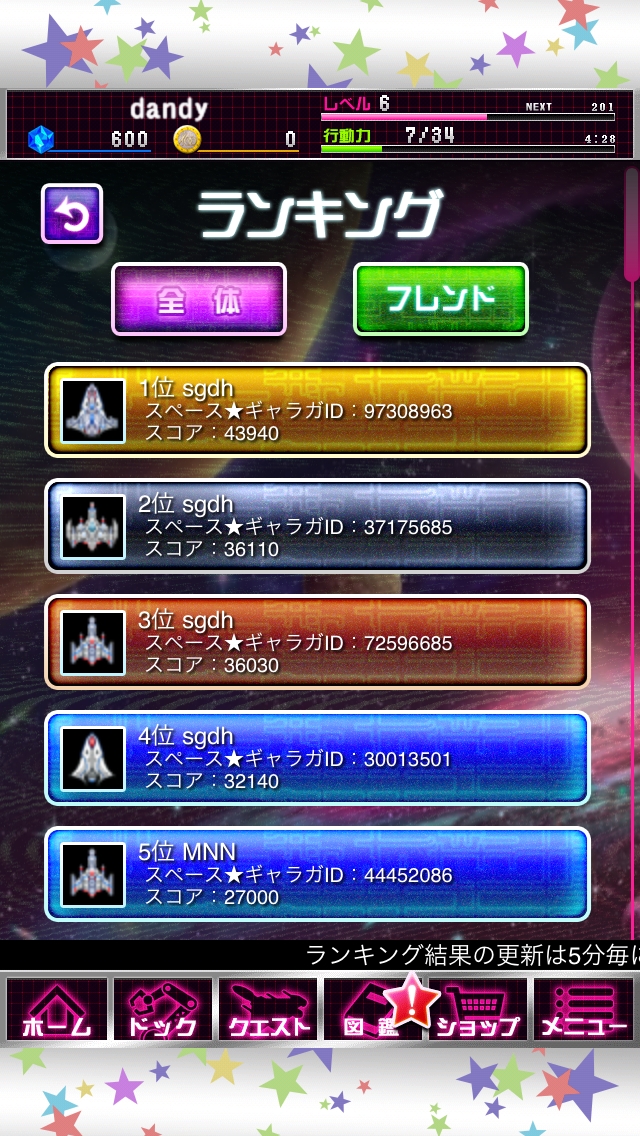Image resolution: width=640 pixels, height=1136 pixels.
Task: Open the クエスト quest tab
Action: (x=268, y=1010)
